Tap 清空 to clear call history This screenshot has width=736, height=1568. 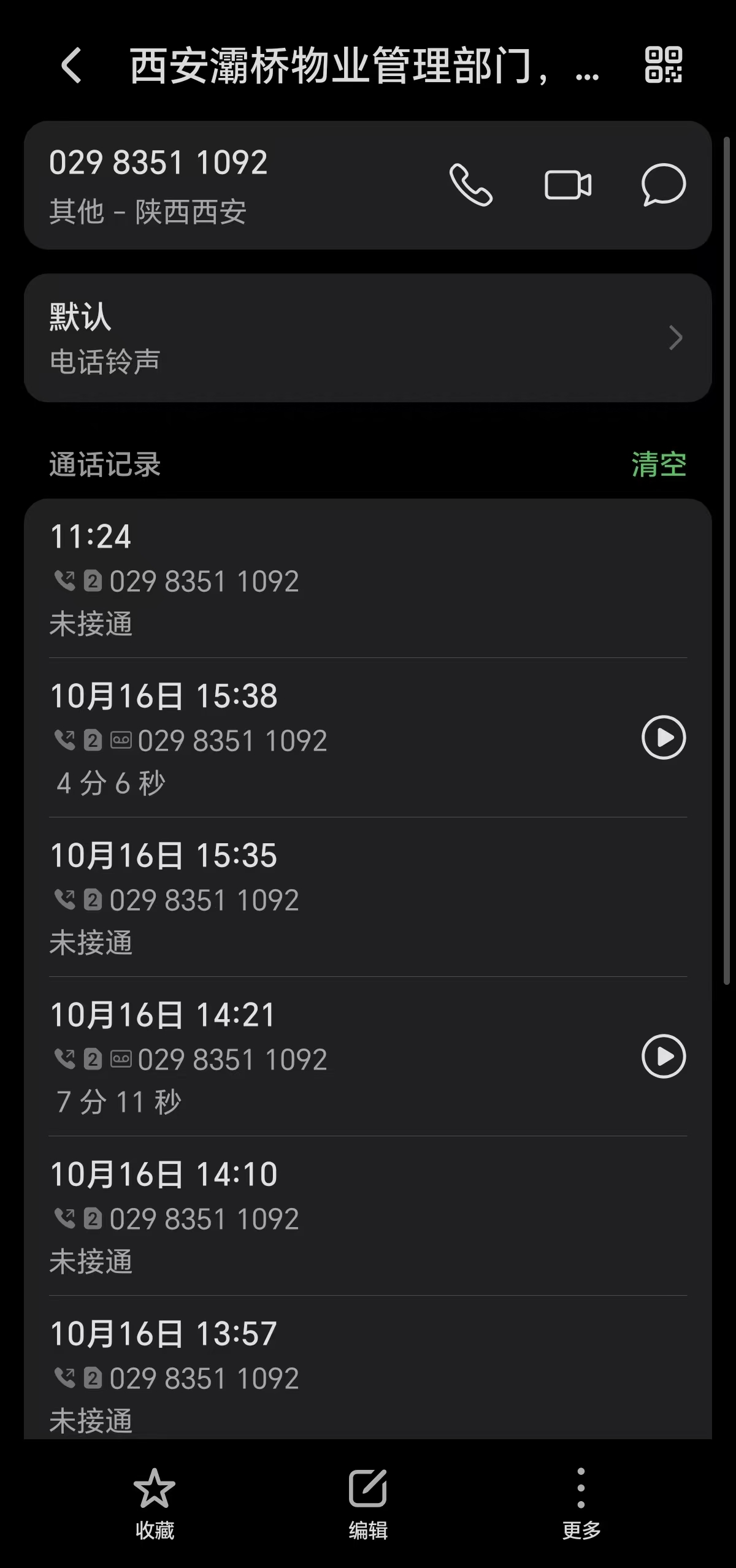pyautogui.click(x=659, y=464)
